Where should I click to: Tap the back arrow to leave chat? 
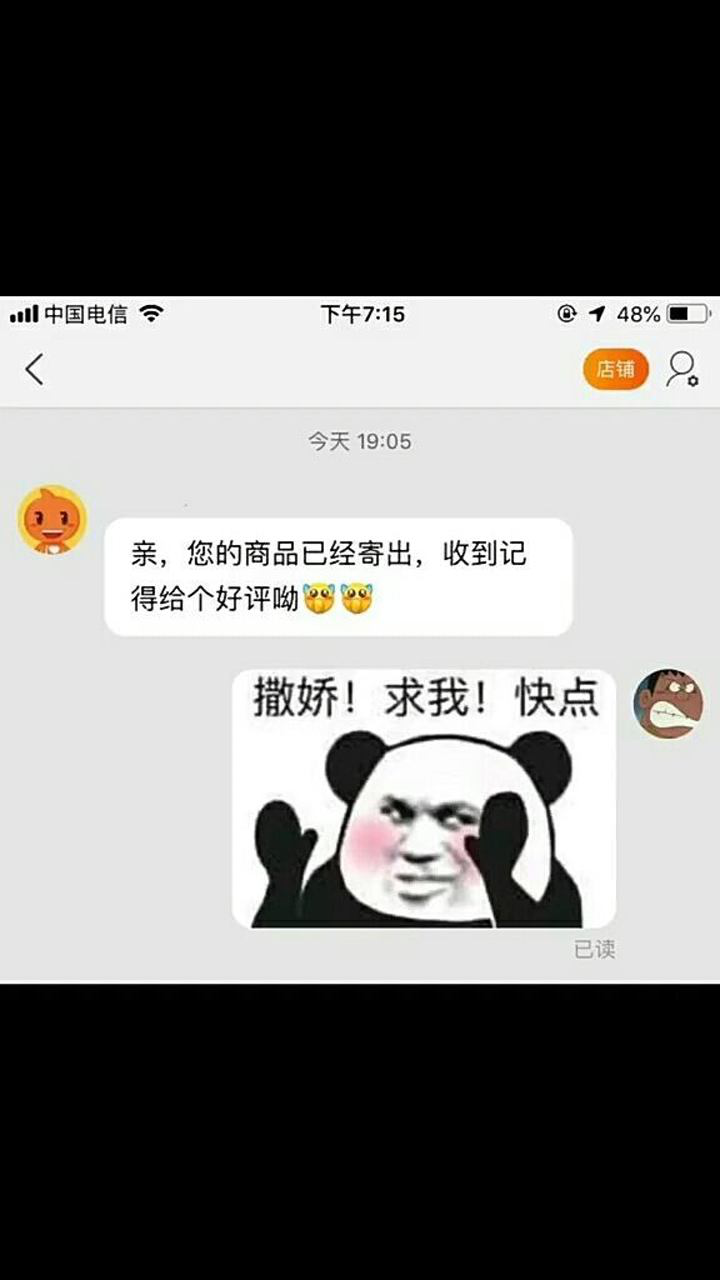coord(34,369)
